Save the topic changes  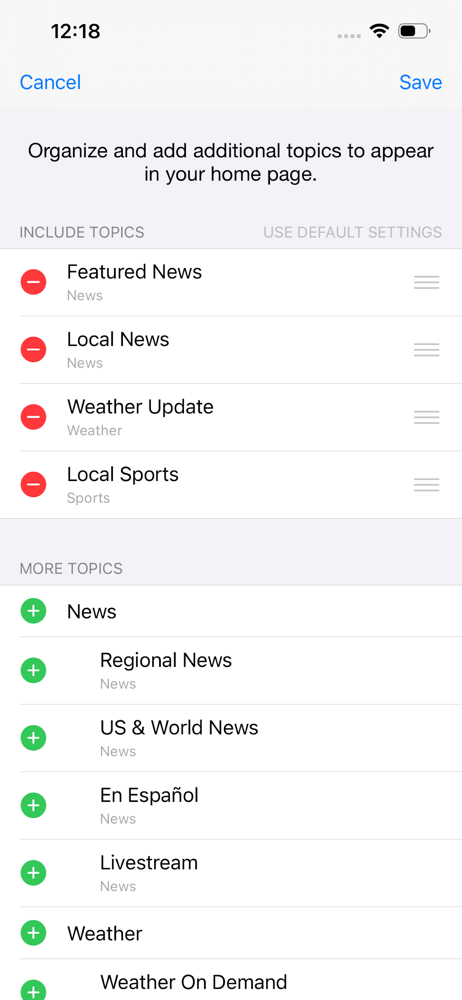tap(421, 82)
